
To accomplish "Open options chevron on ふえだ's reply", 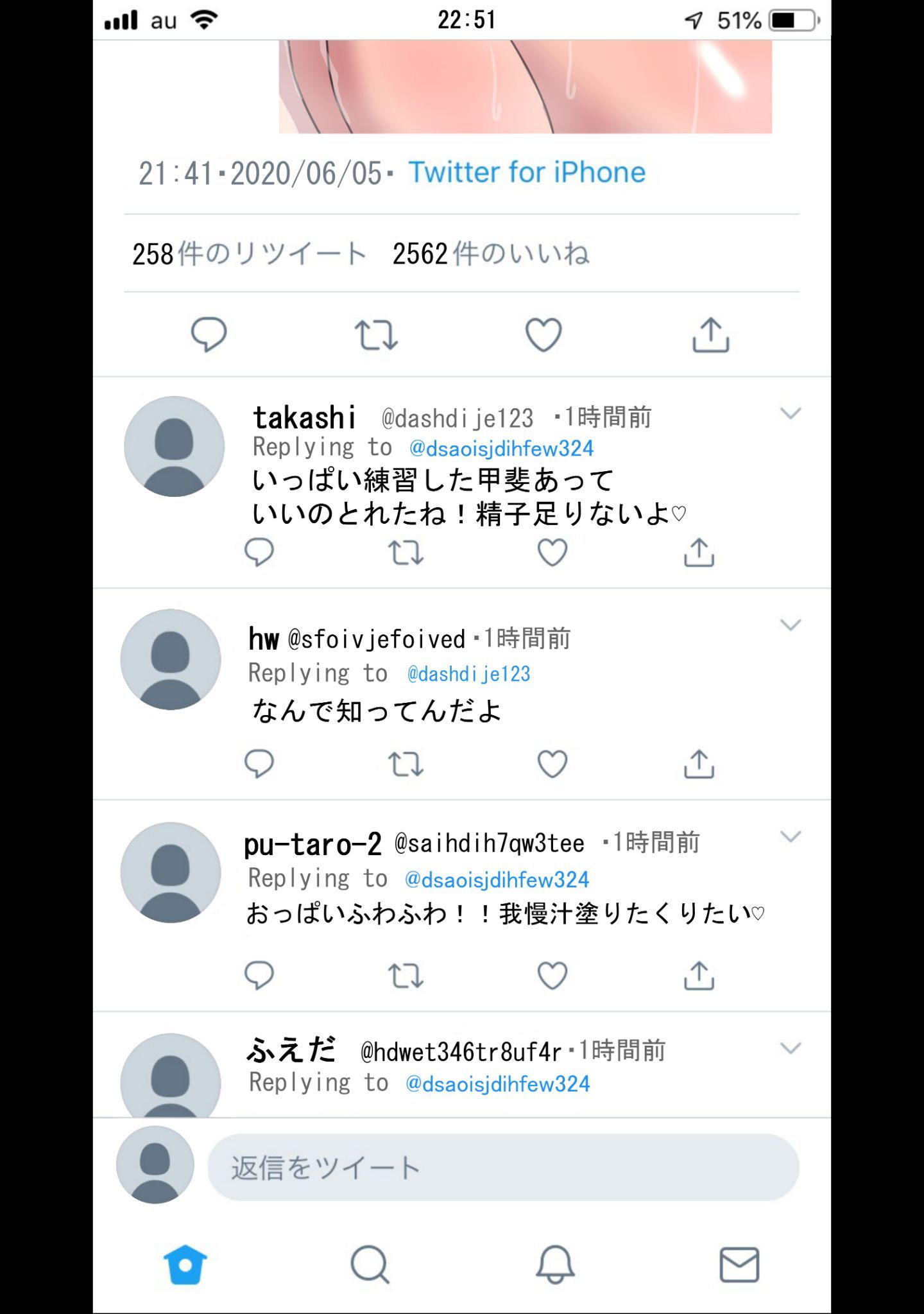I will (x=790, y=1049).
